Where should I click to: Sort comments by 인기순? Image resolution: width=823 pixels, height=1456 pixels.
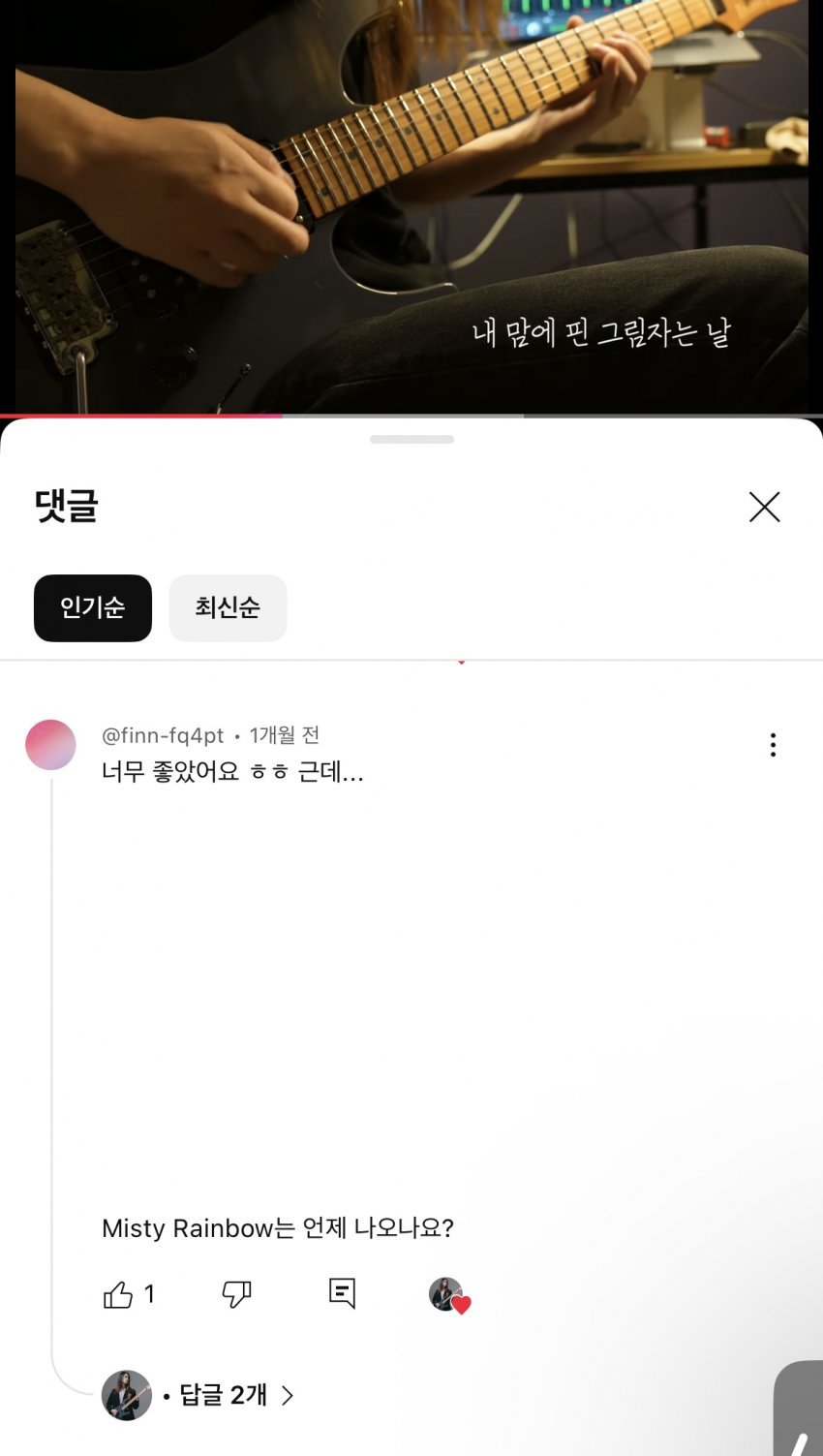(x=93, y=608)
